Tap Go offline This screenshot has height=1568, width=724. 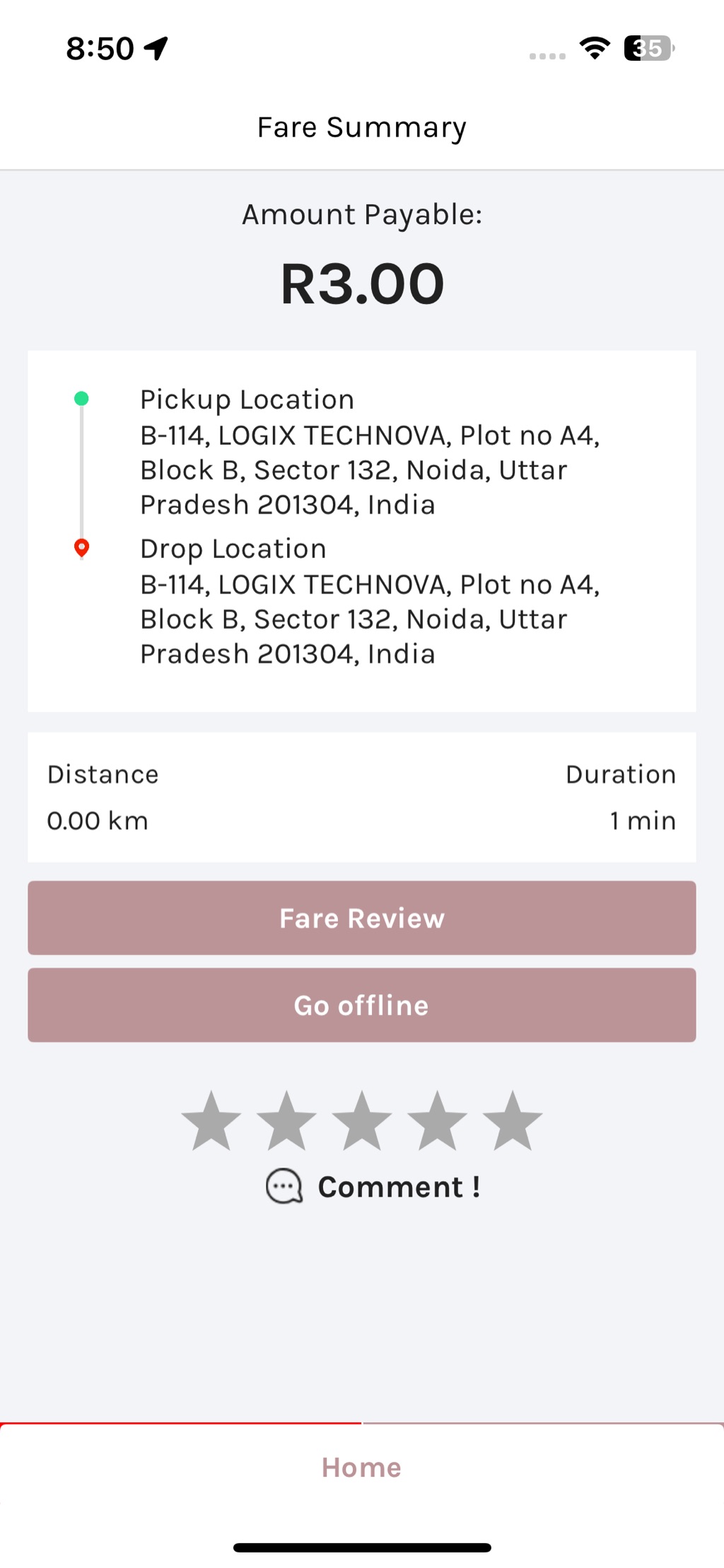[361, 1005]
